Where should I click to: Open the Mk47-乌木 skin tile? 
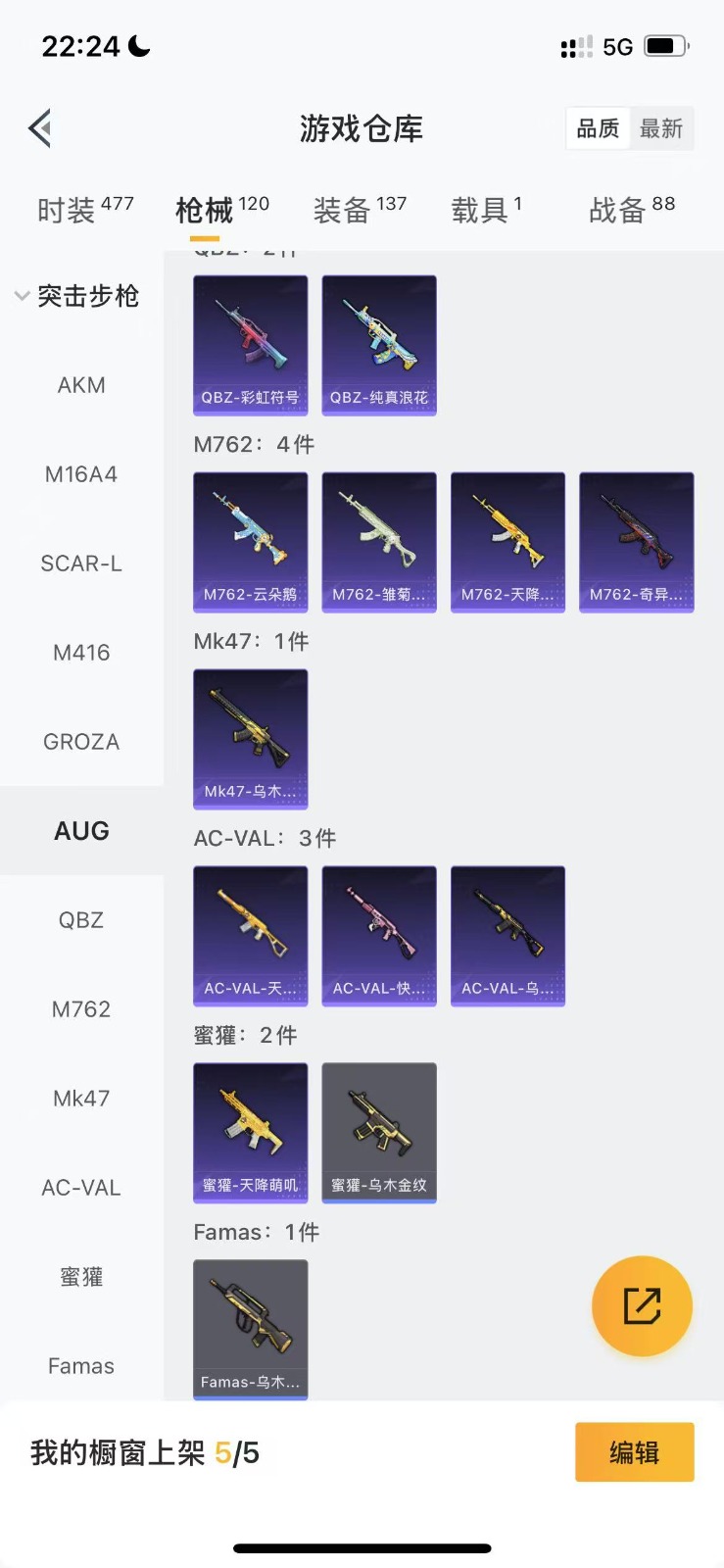pyautogui.click(x=251, y=738)
